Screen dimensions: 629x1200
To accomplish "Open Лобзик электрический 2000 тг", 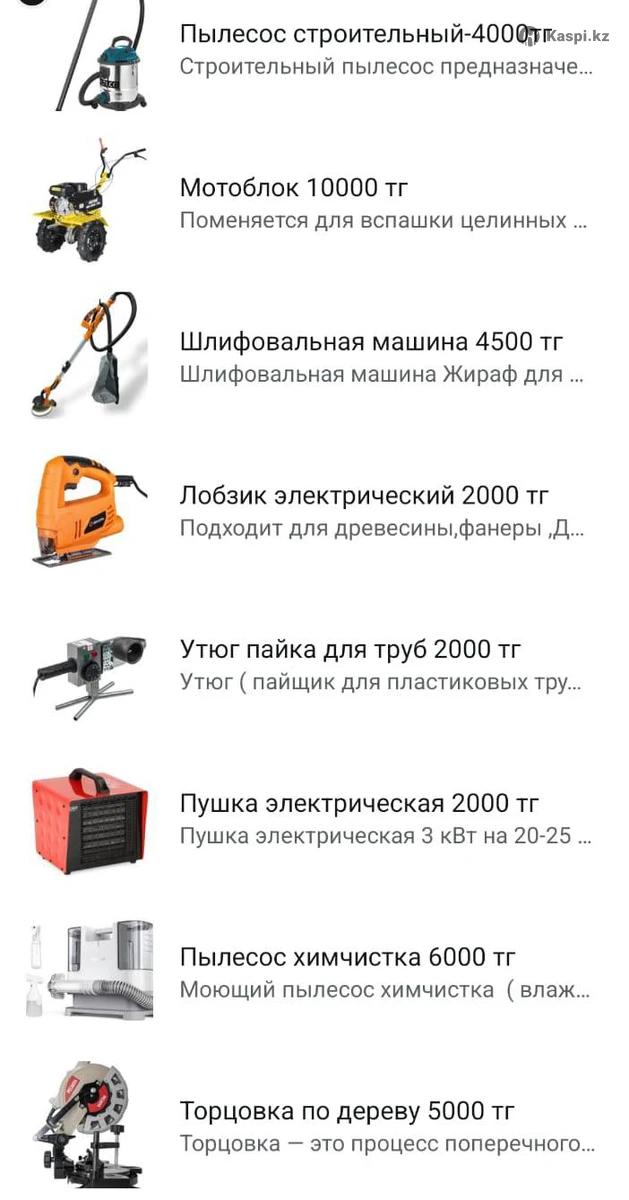I will [x=364, y=496].
